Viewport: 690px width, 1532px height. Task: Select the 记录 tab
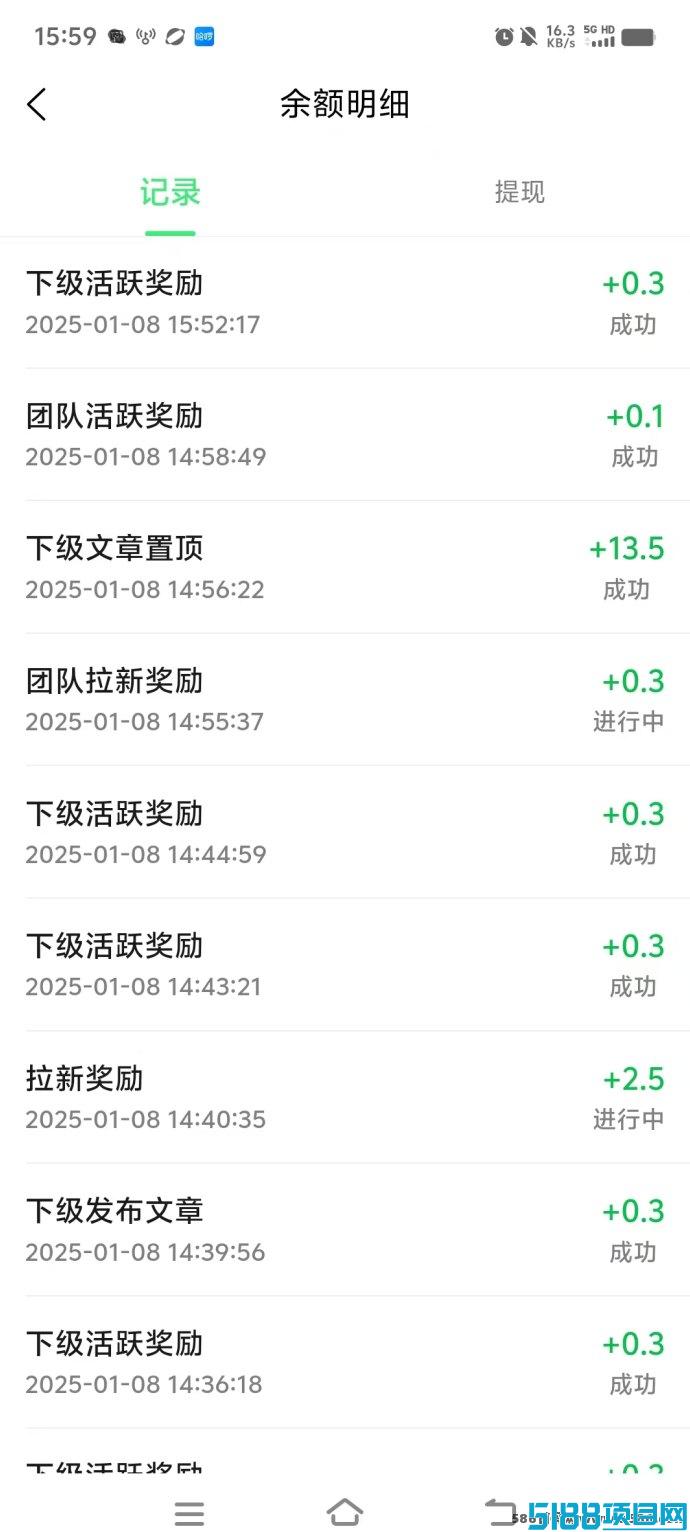(170, 192)
